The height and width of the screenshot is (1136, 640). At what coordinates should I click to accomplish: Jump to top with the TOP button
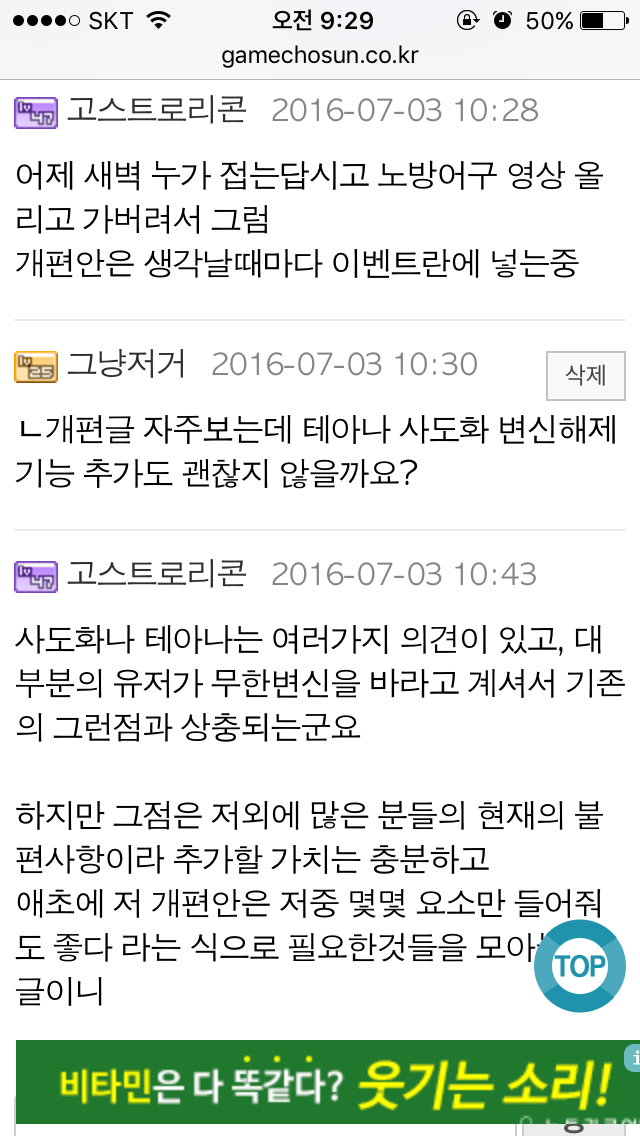click(x=580, y=966)
